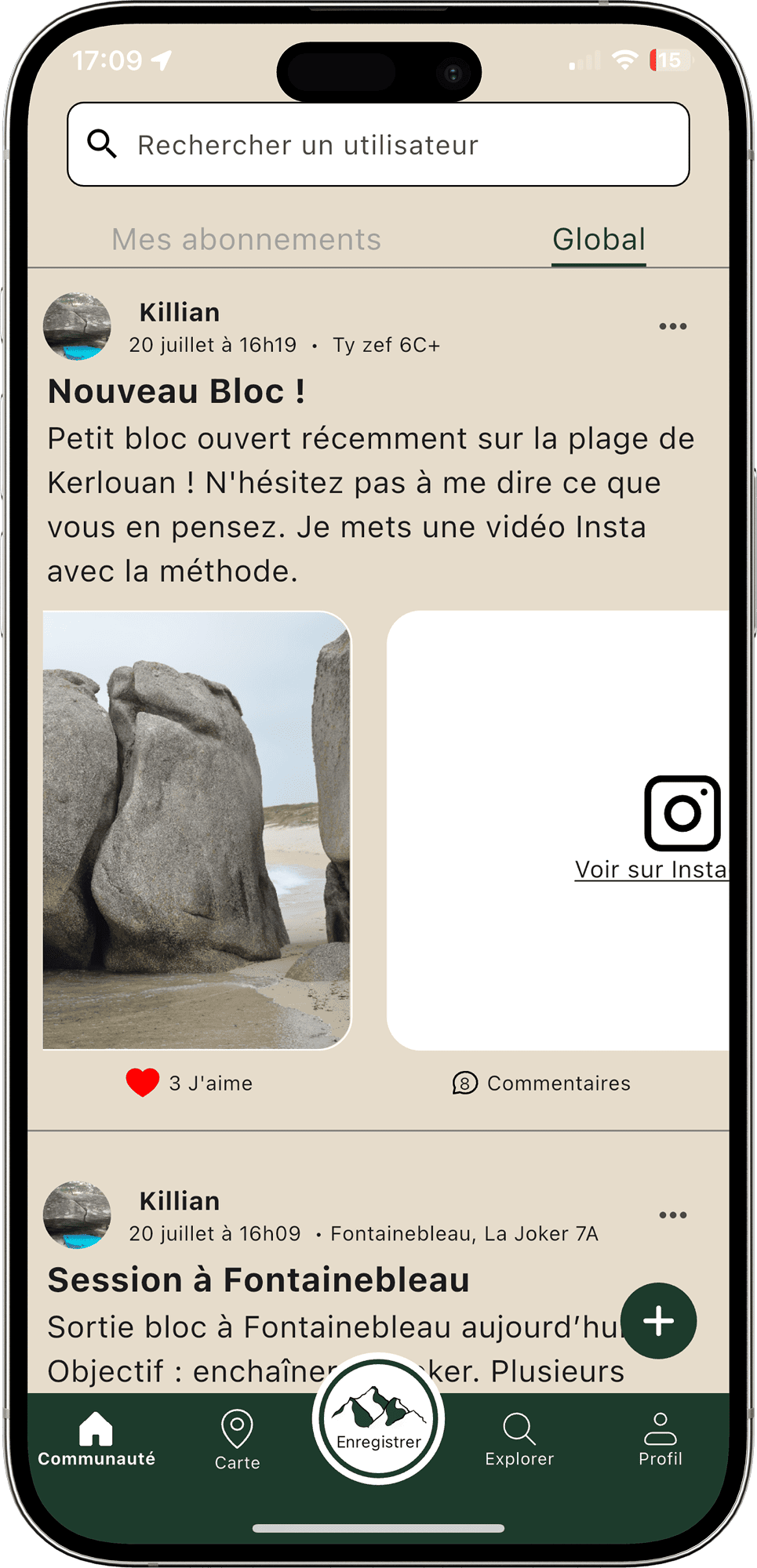The height and width of the screenshot is (1568, 757).
Task: Switch to the Mes abonnements tab
Action: tap(246, 239)
